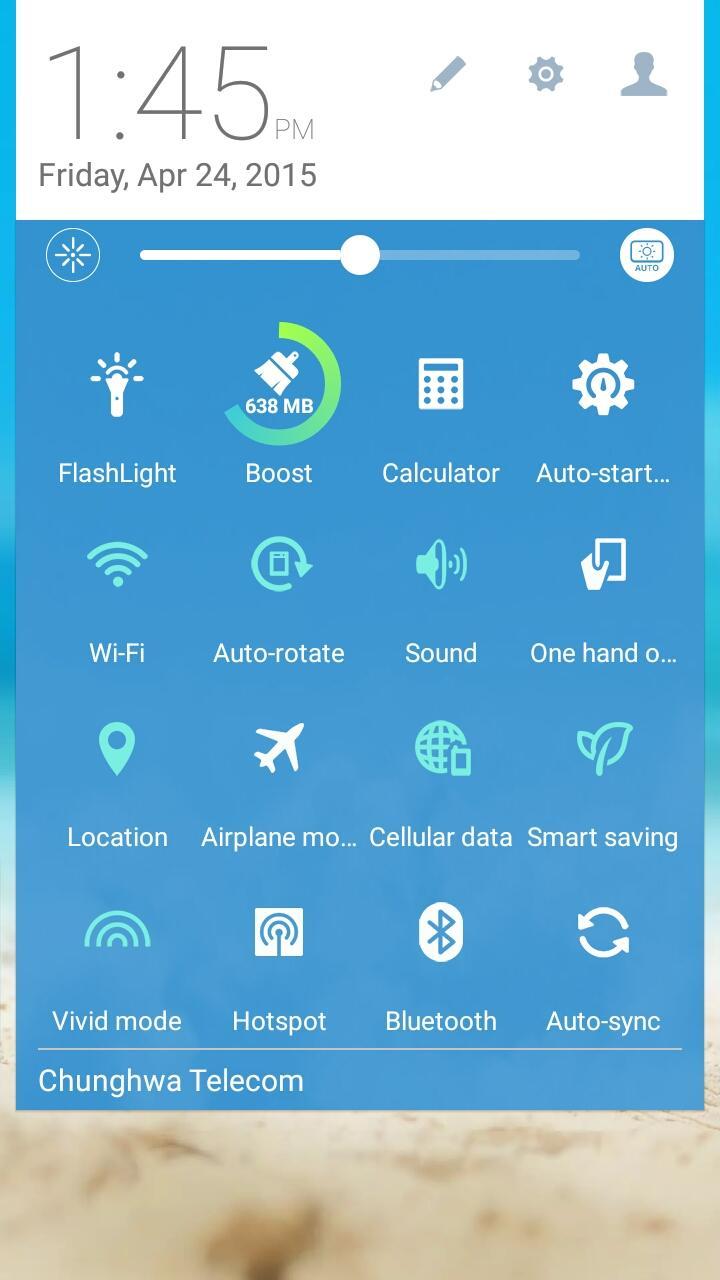Toggle Cellular data
Screen dimensions: 720x1280
tap(441, 750)
